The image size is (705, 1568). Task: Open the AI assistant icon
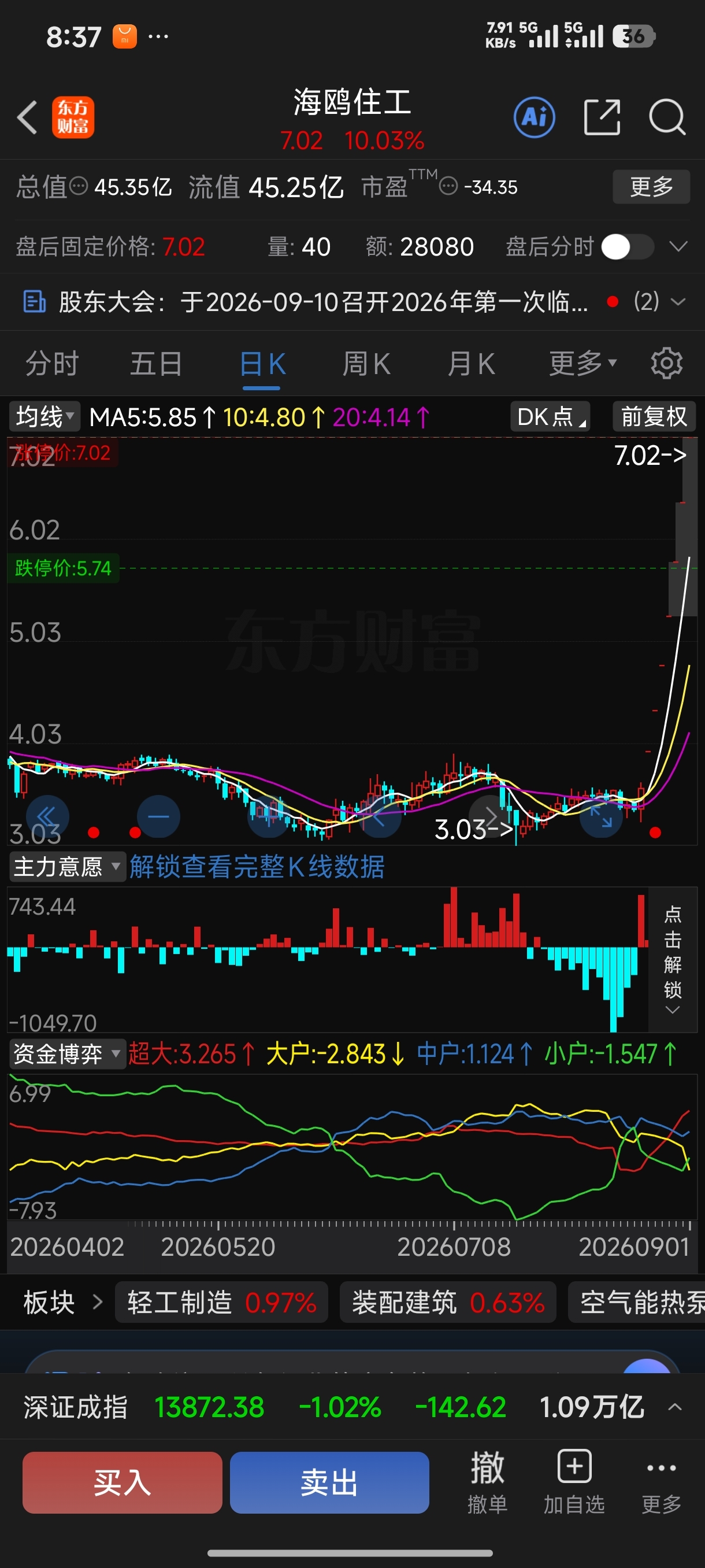(x=534, y=117)
